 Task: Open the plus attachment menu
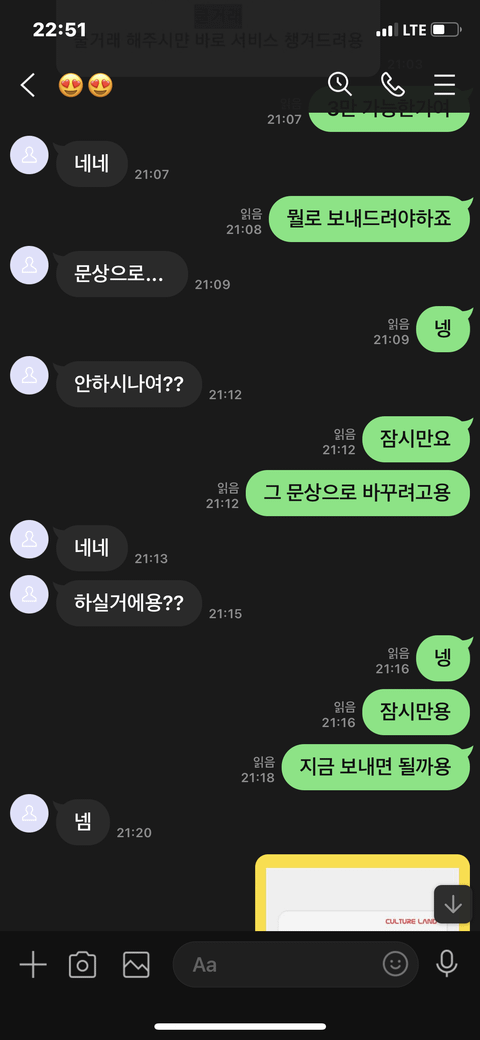point(32,964)
